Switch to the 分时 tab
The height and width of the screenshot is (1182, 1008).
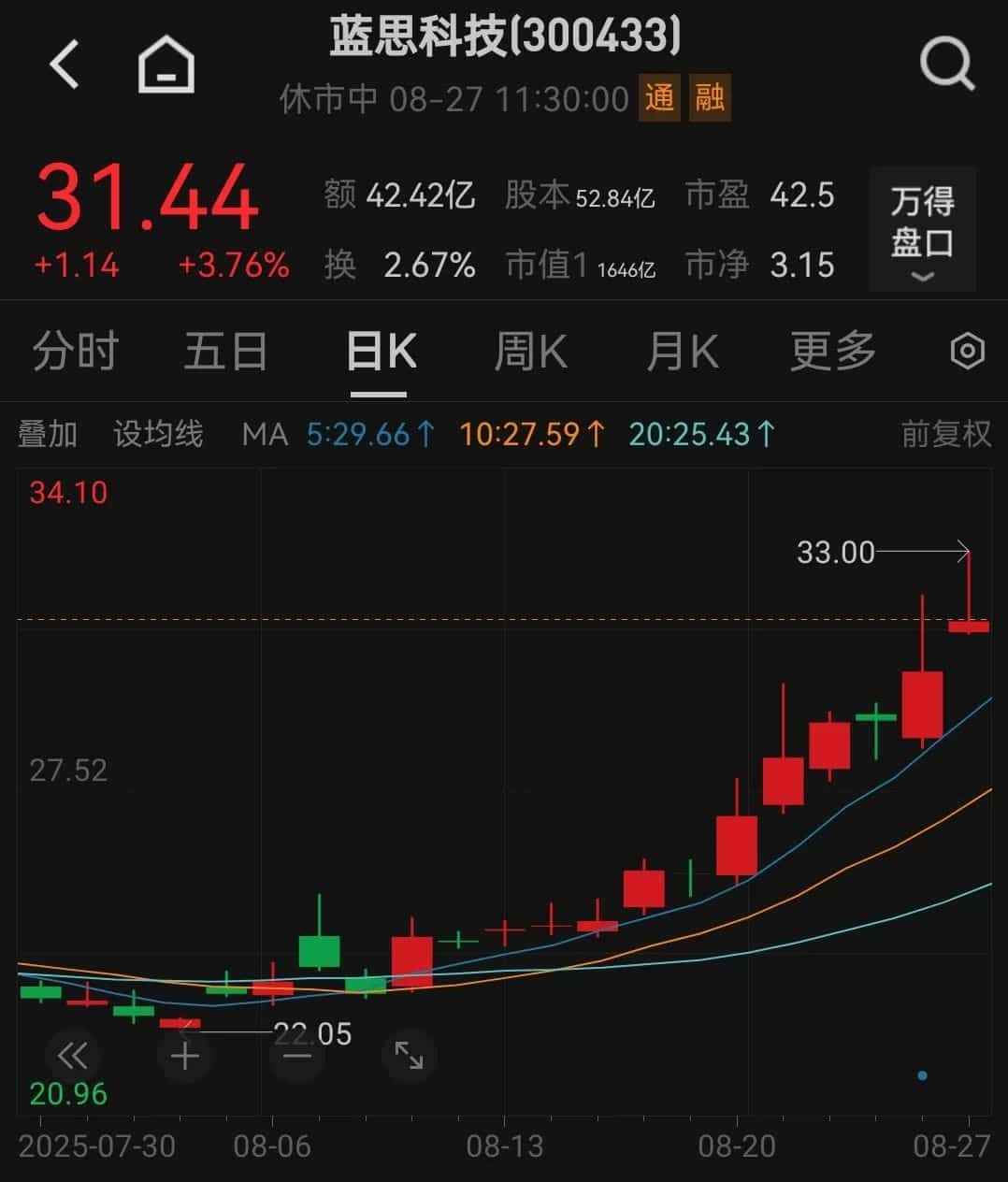click(75, 351)
